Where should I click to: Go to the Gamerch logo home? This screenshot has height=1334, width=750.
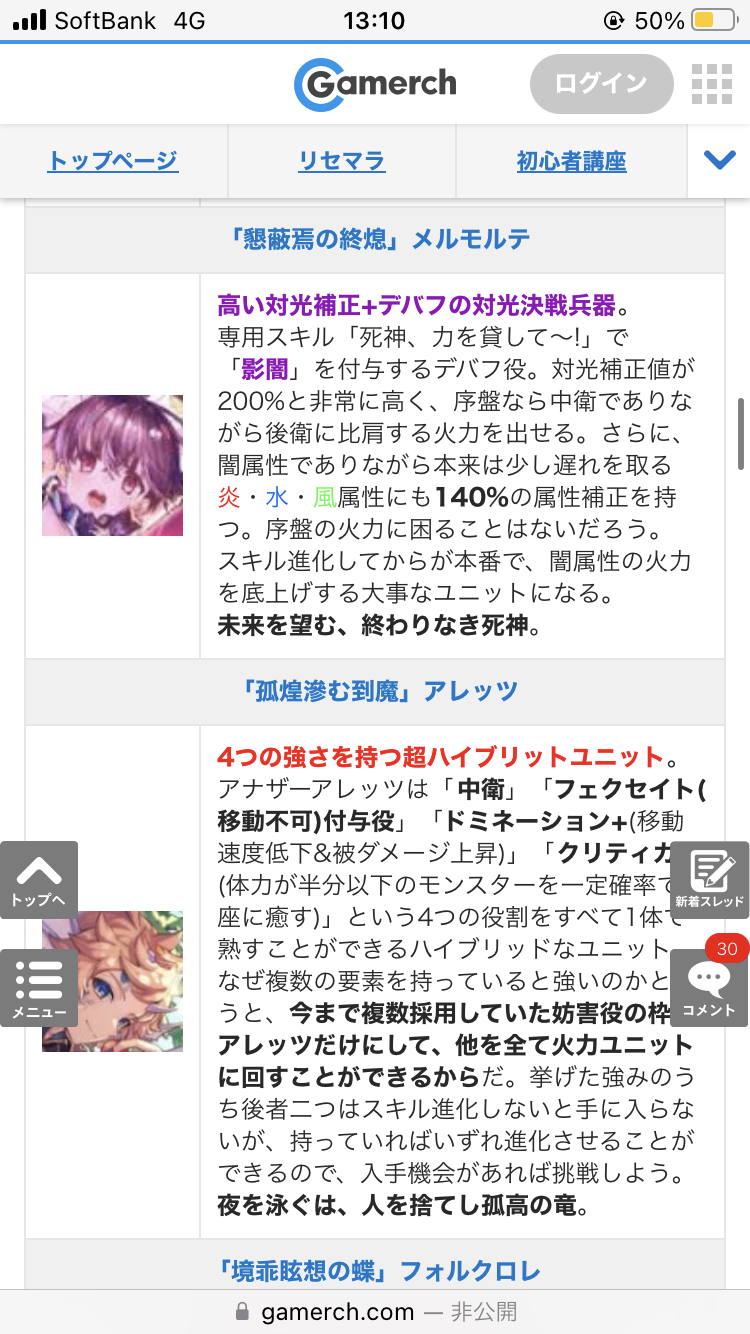tap(375, 84)
